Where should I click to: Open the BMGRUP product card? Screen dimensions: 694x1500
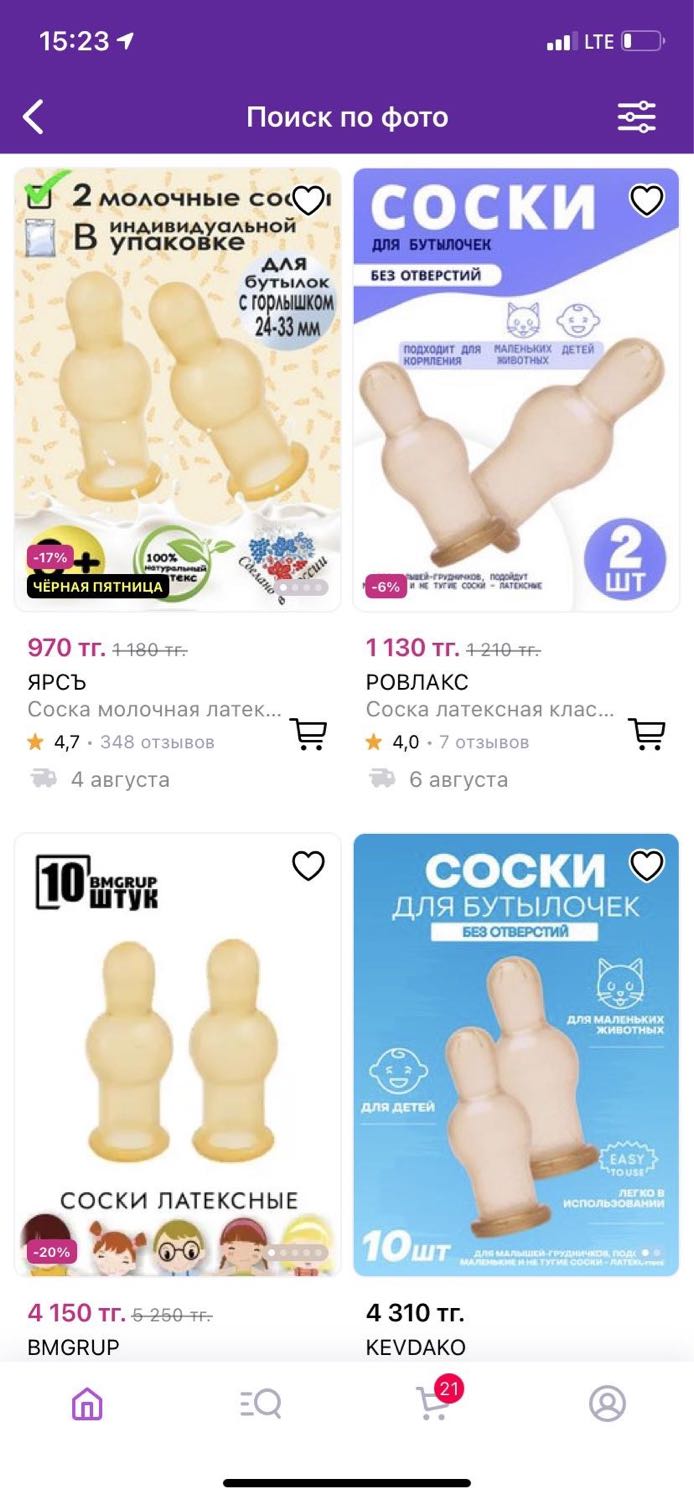[x=178, y=1055]
